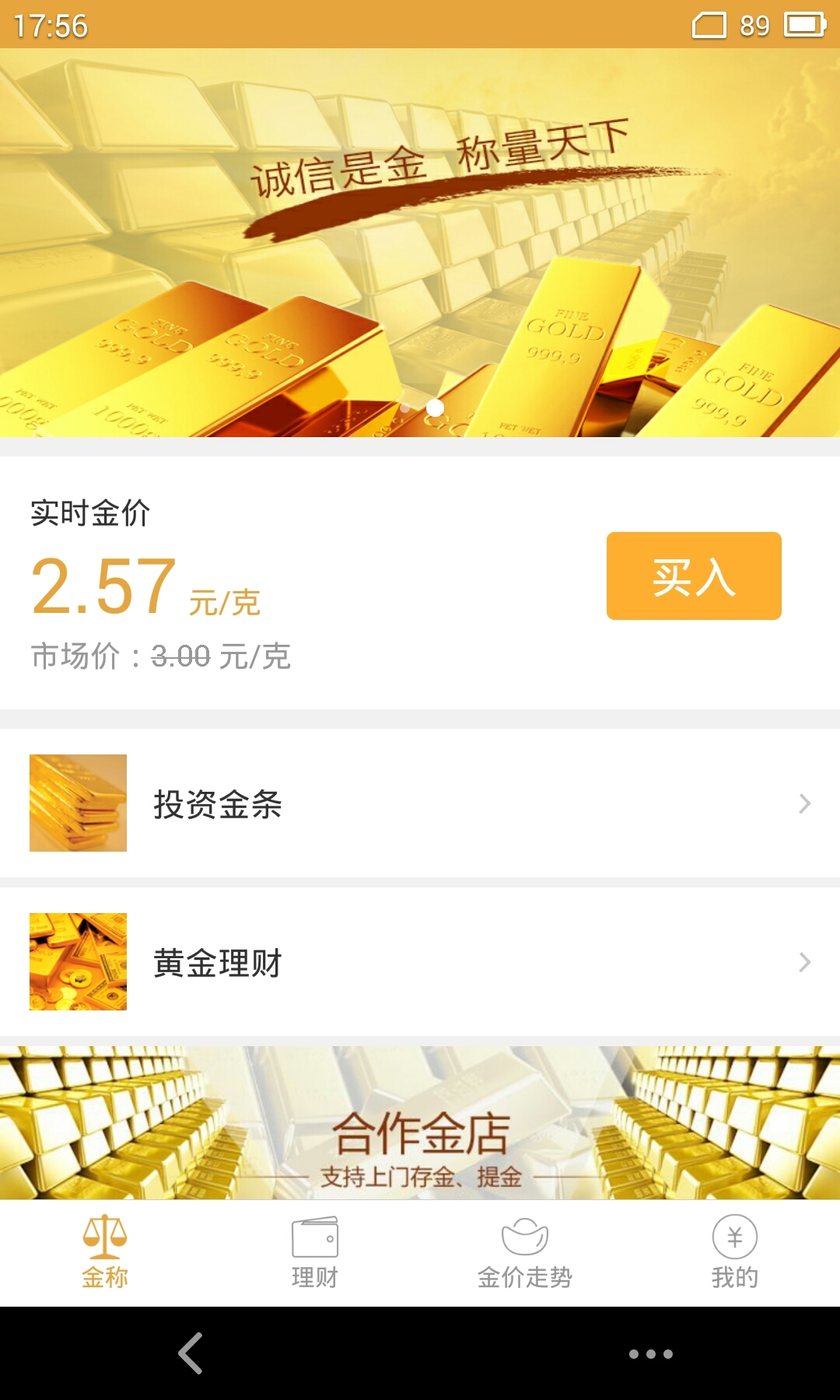Switch to the 金称 tab
The height and width of the screenshot is (1400, 840).
pyautogui.click(x=105, y=1253)
